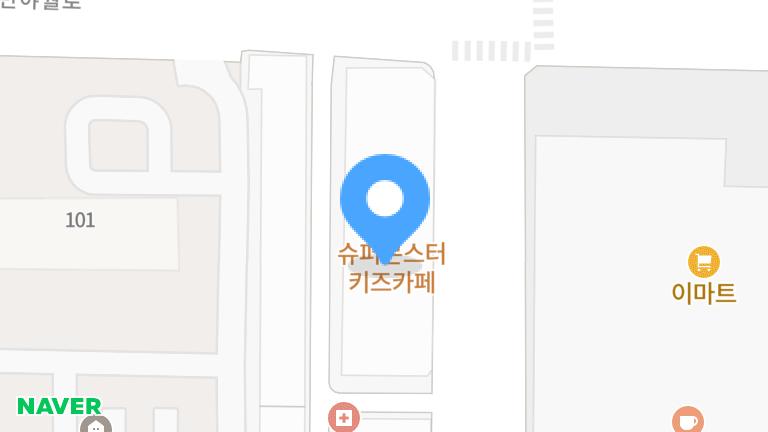Tap the blue location pin marker

(385, 200)
